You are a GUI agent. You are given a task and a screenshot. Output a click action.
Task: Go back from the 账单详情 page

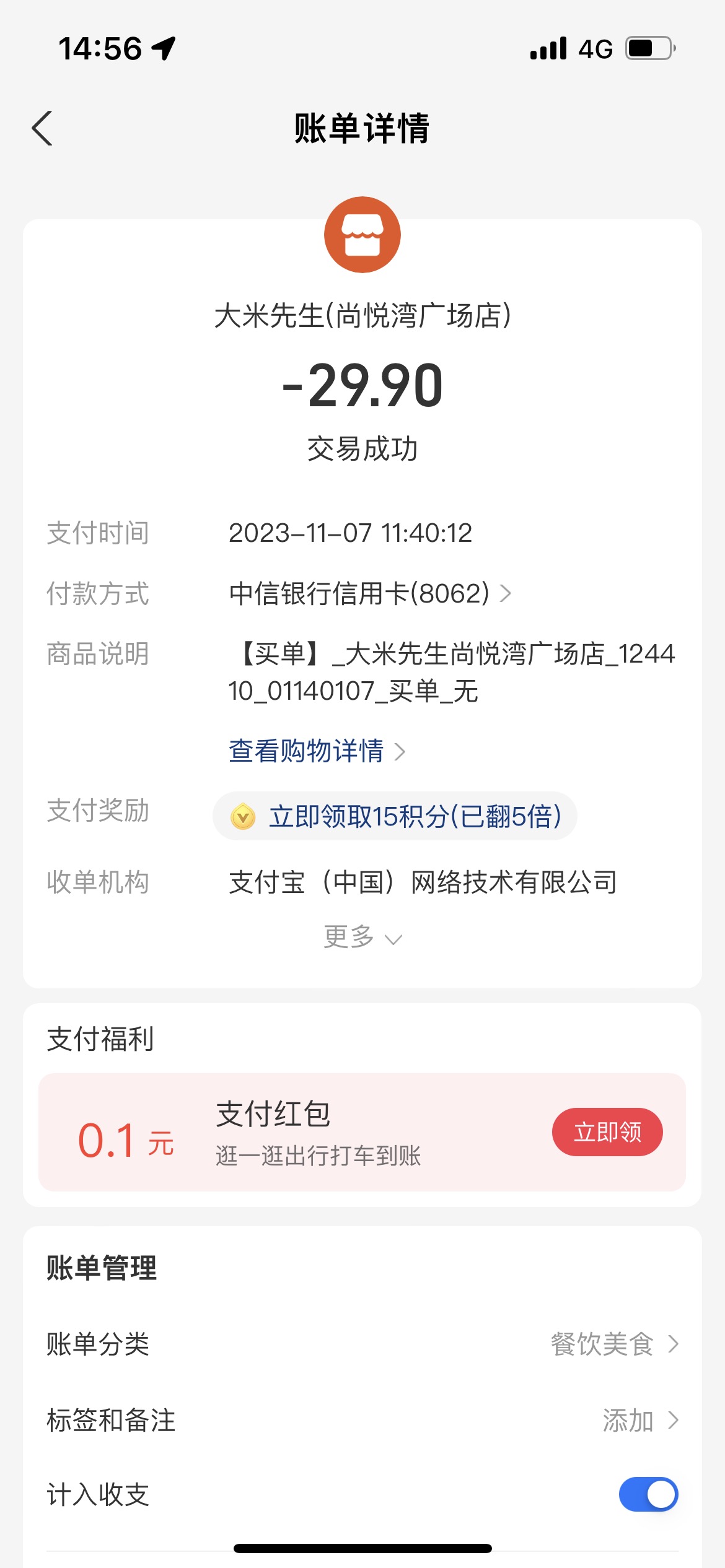(42, 128)
